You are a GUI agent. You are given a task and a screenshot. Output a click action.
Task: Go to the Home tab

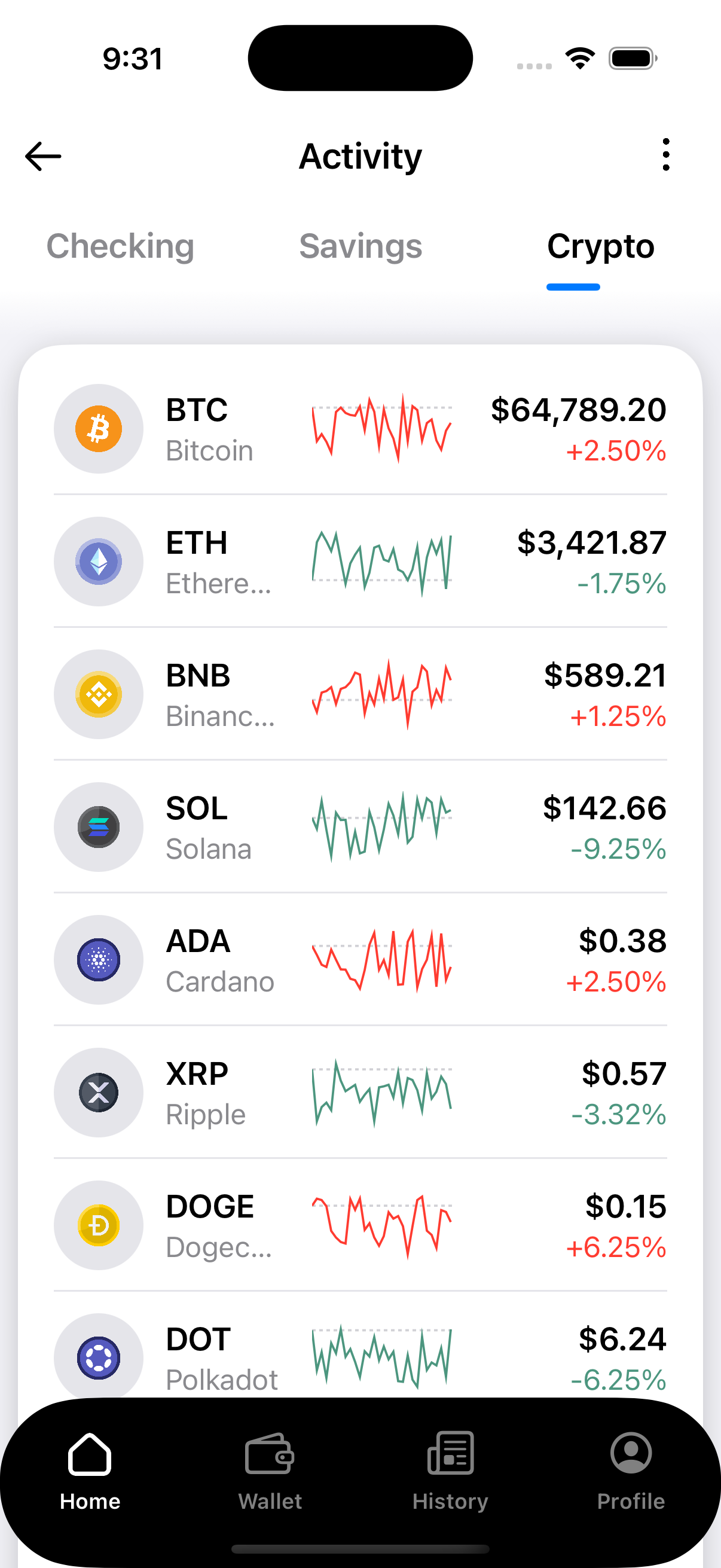pos(90,1471)
